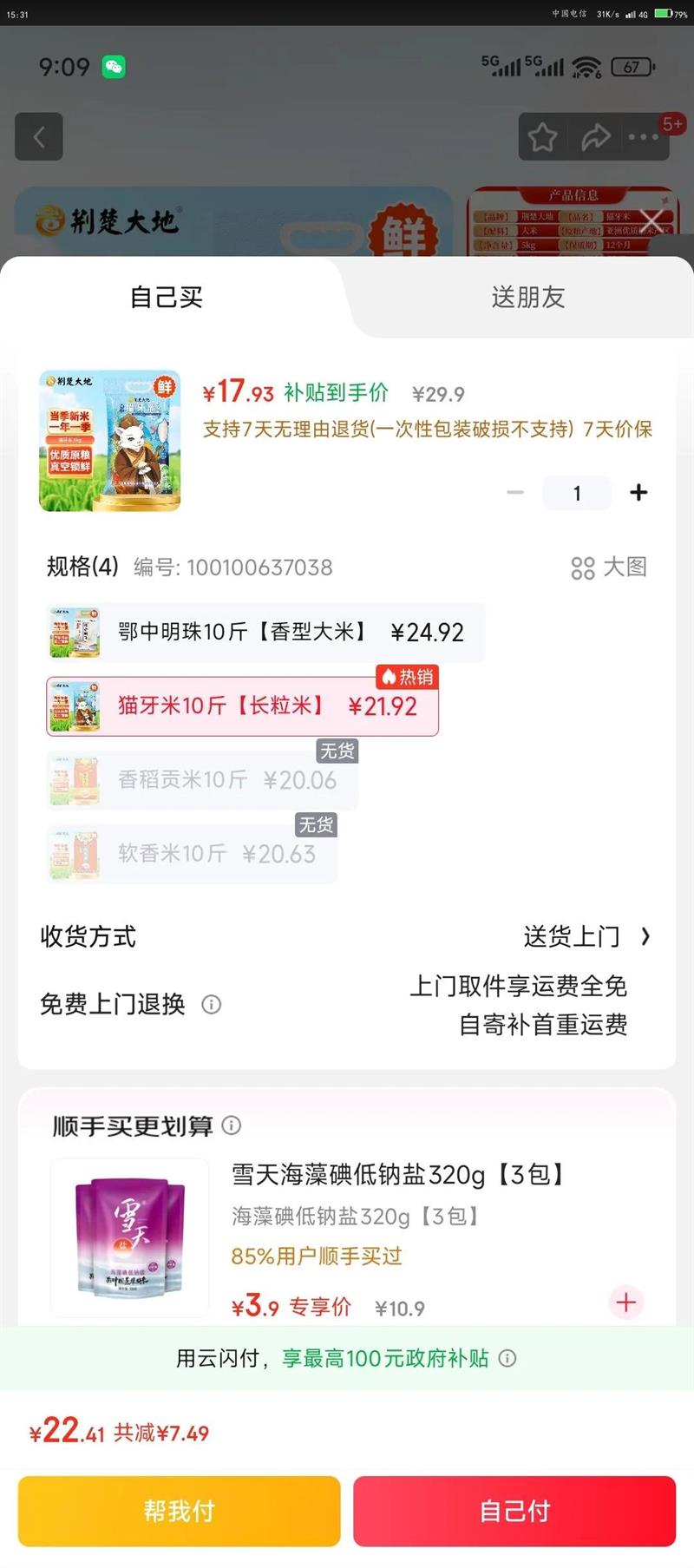Add 雪天海藻碘低钠盐 to the order

pyautogui.click(x=625, y=1302)
